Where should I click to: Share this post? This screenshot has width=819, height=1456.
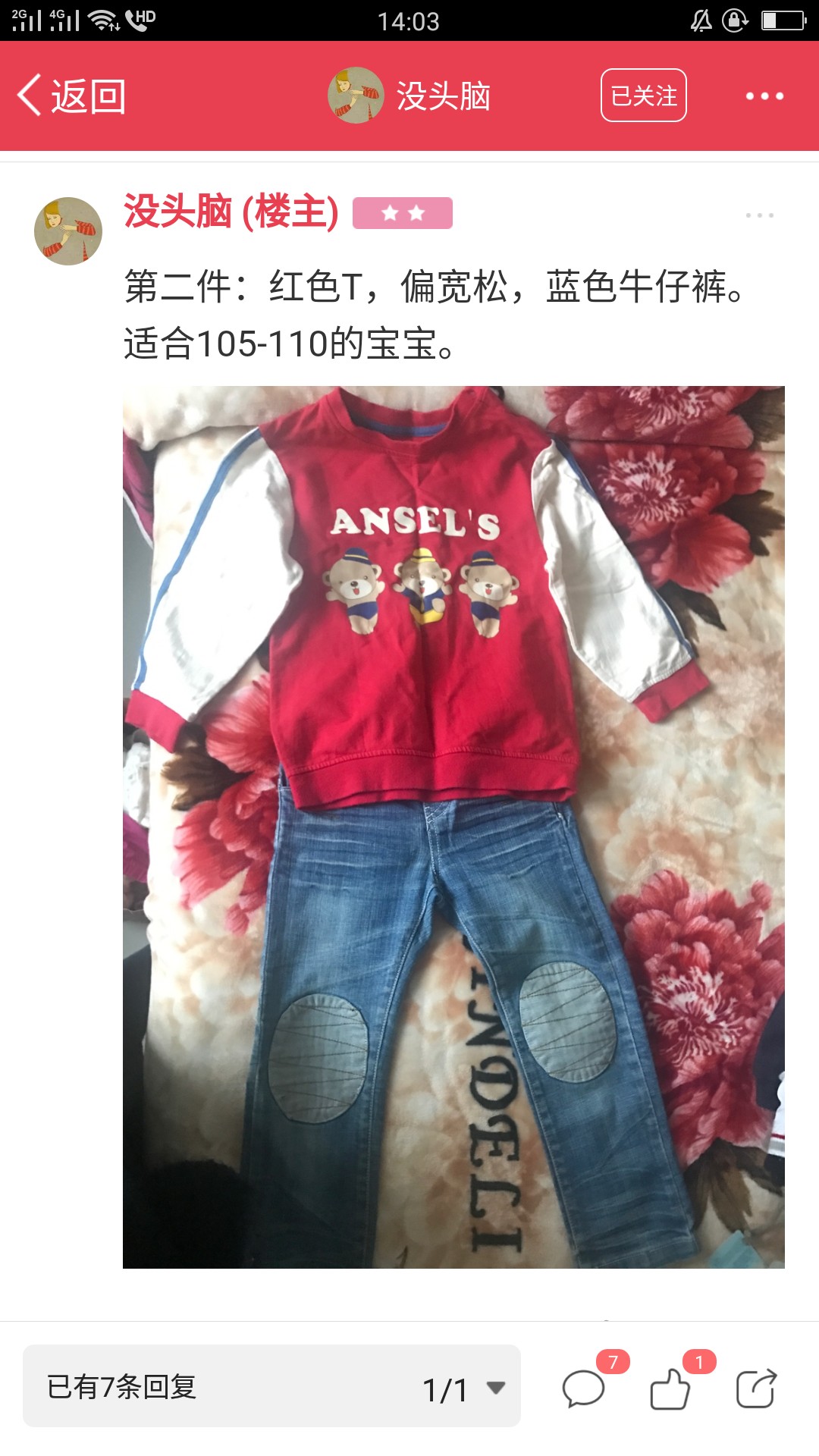(757, 1389)
